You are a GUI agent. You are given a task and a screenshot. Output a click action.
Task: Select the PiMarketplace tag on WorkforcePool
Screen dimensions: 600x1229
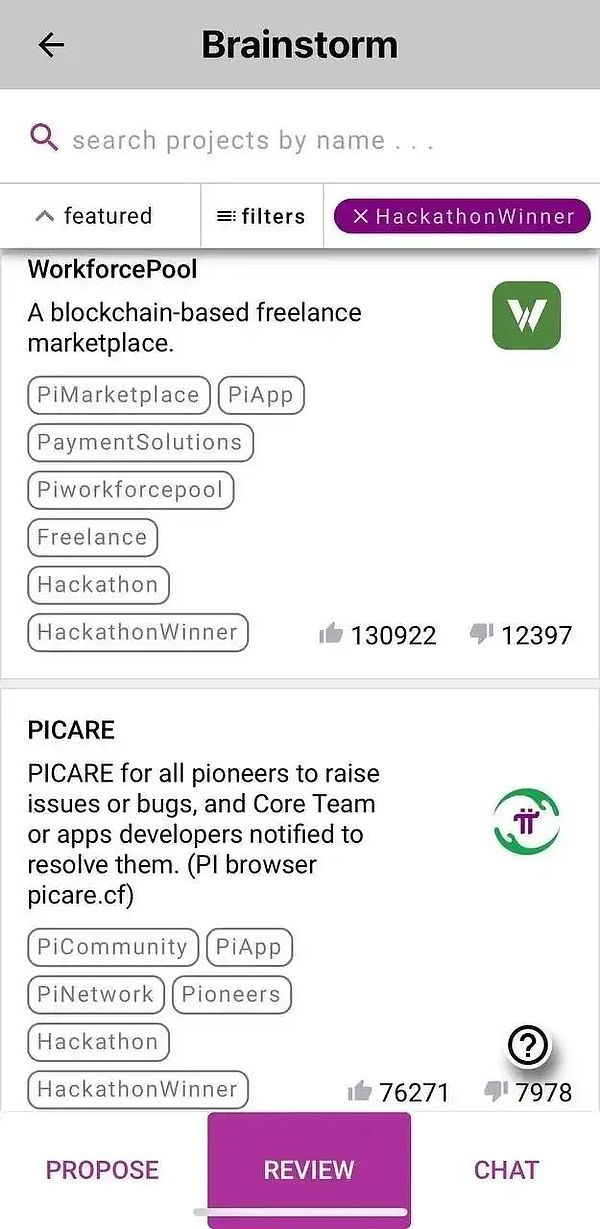click(x=118, y=395)
